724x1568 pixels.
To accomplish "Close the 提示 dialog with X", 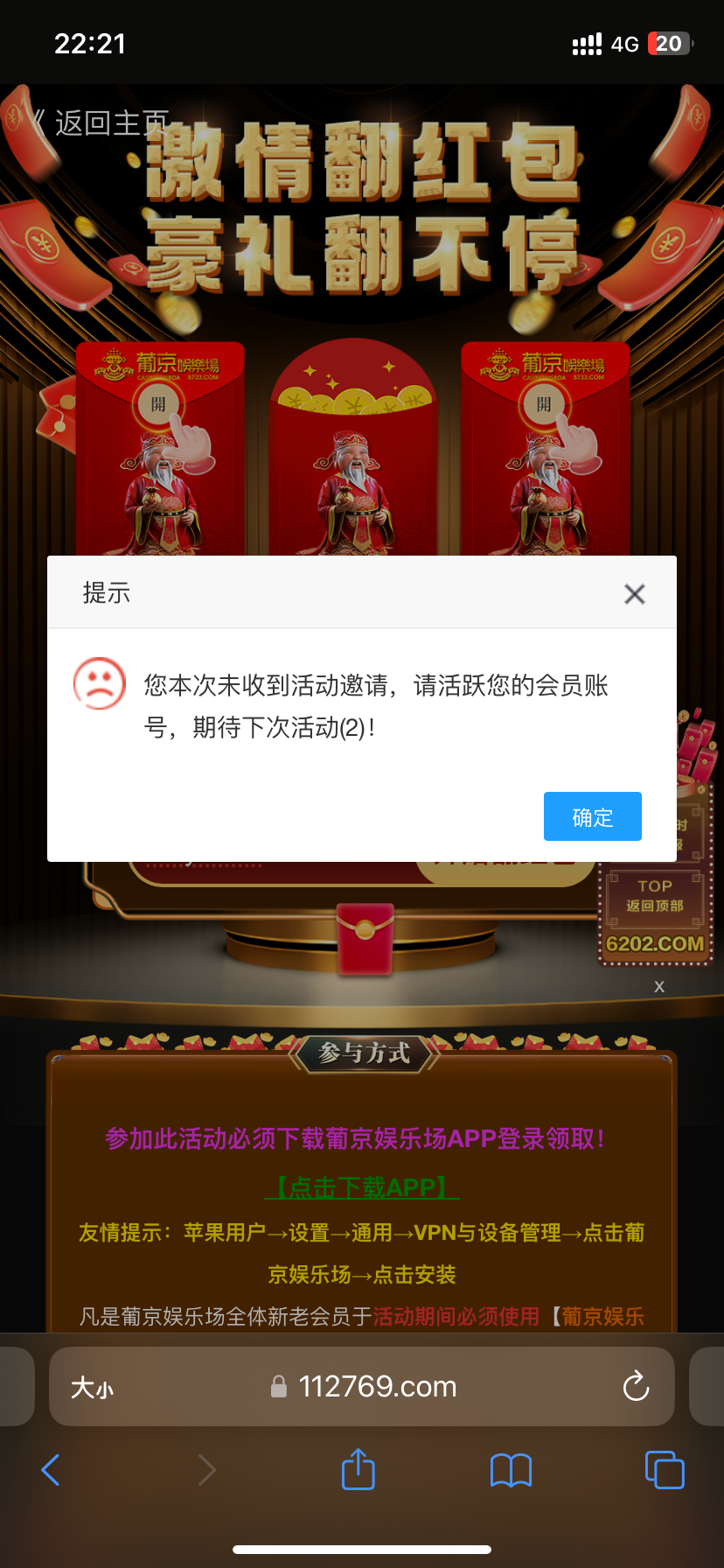I will (635, 594).
